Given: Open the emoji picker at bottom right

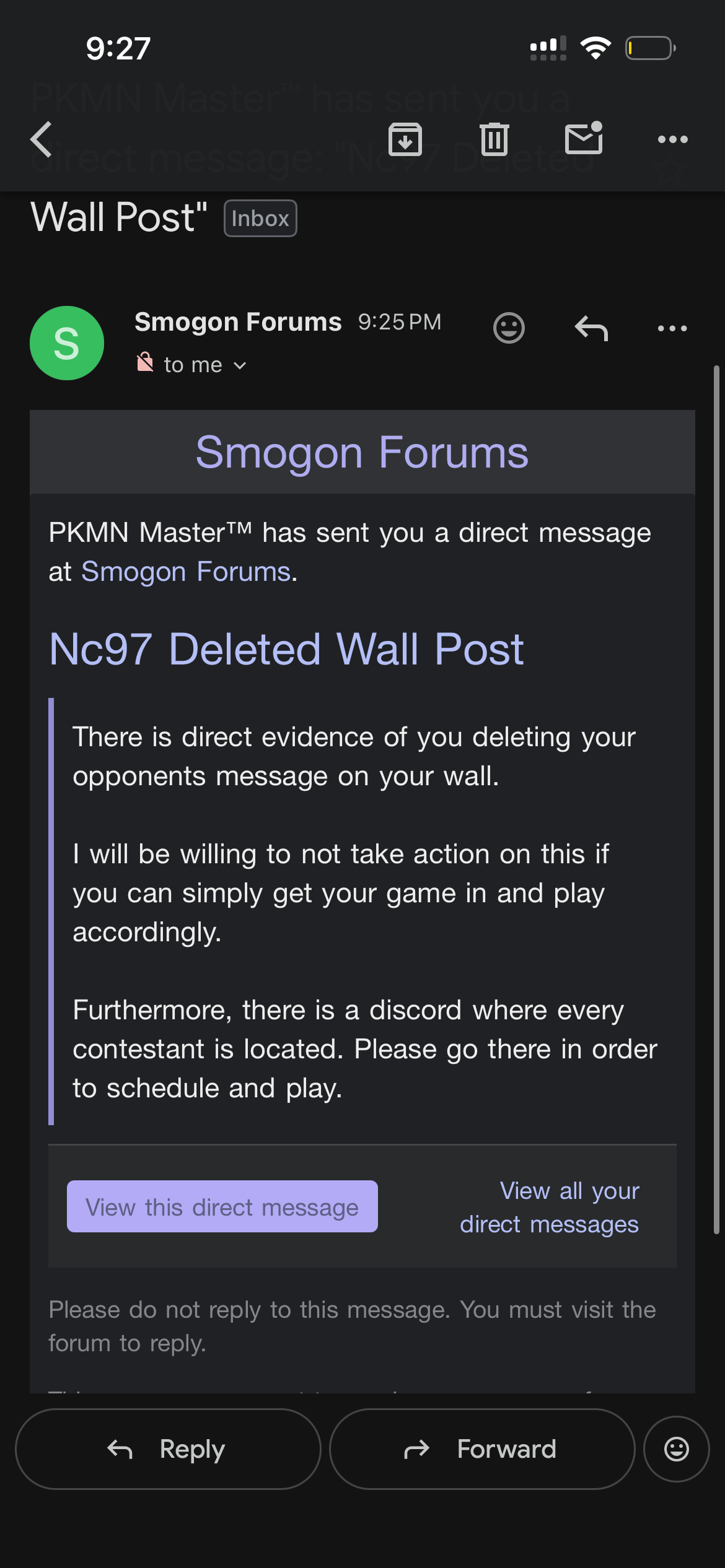Looking at the screenshot, I should [x=676, y=1449].
